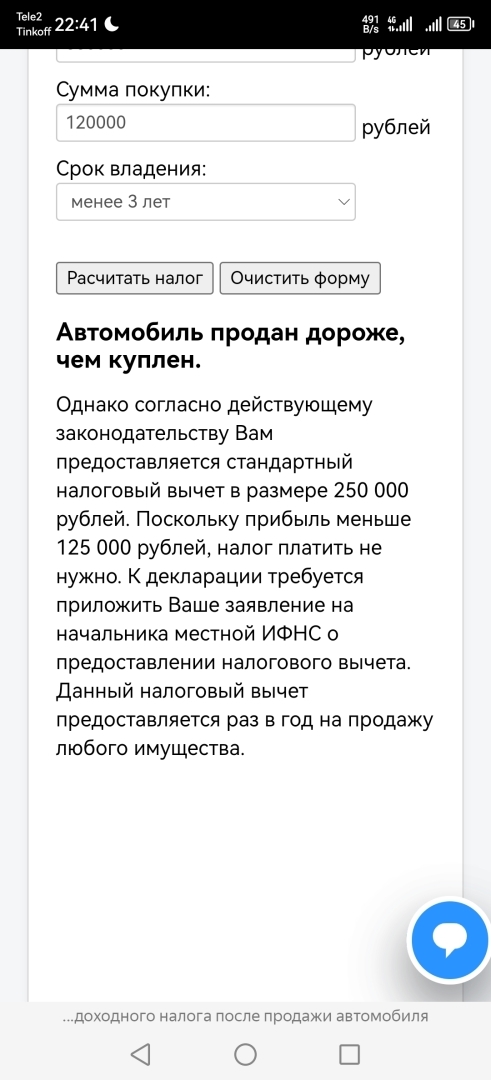Tap the Расчитать налог button
Screen dimensions: 491x1080
tap(134, 278)
